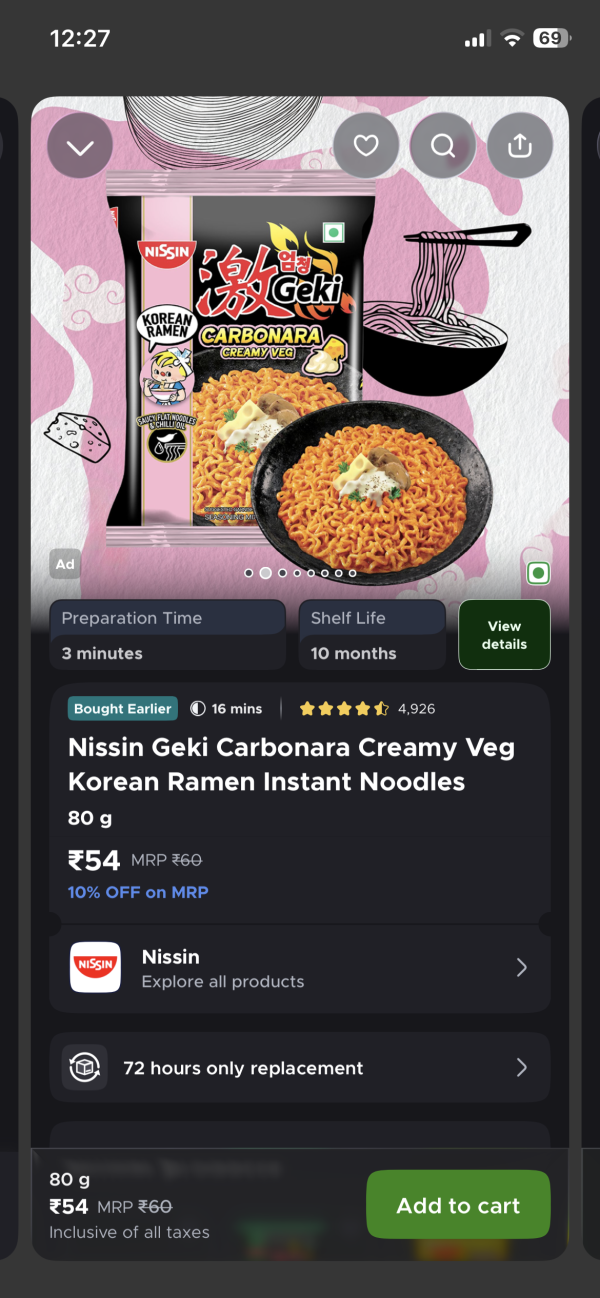Image resolution: width=600 pixels, height=1298 pixels.
Task: Tap the image carousel page indicator dots
Action: click(300, 573)
